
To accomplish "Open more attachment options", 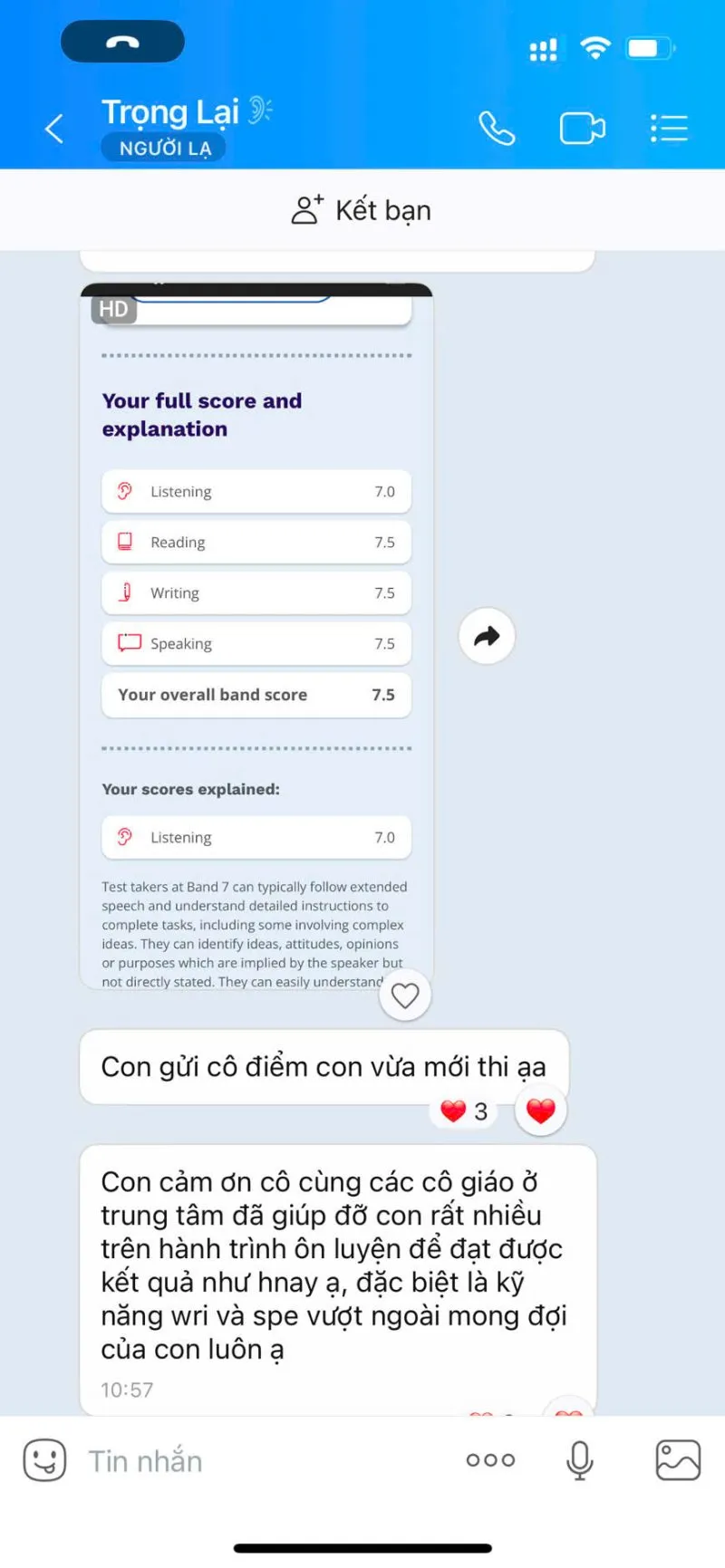I will coord(490,1460).
